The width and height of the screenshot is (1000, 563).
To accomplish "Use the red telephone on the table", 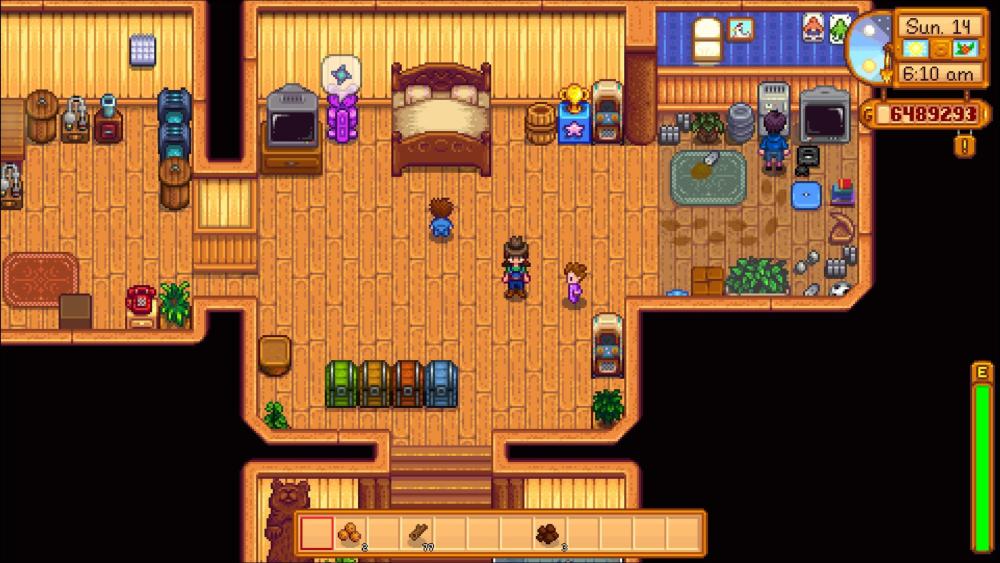I will [x=139, y=300].
